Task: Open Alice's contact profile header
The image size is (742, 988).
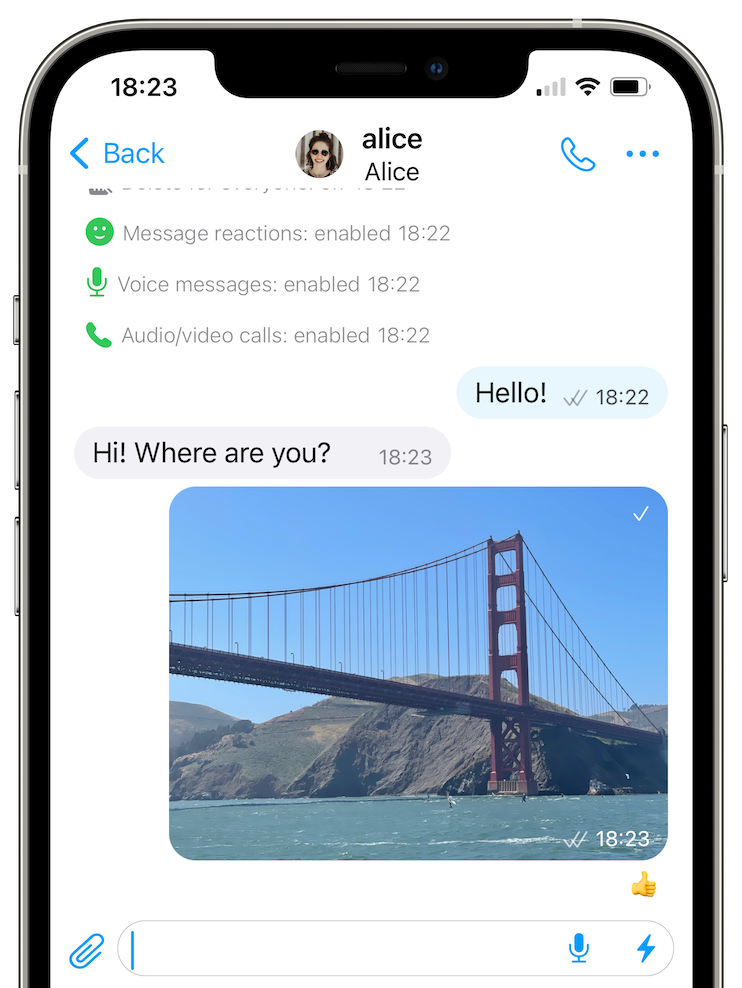Action: 360,154
